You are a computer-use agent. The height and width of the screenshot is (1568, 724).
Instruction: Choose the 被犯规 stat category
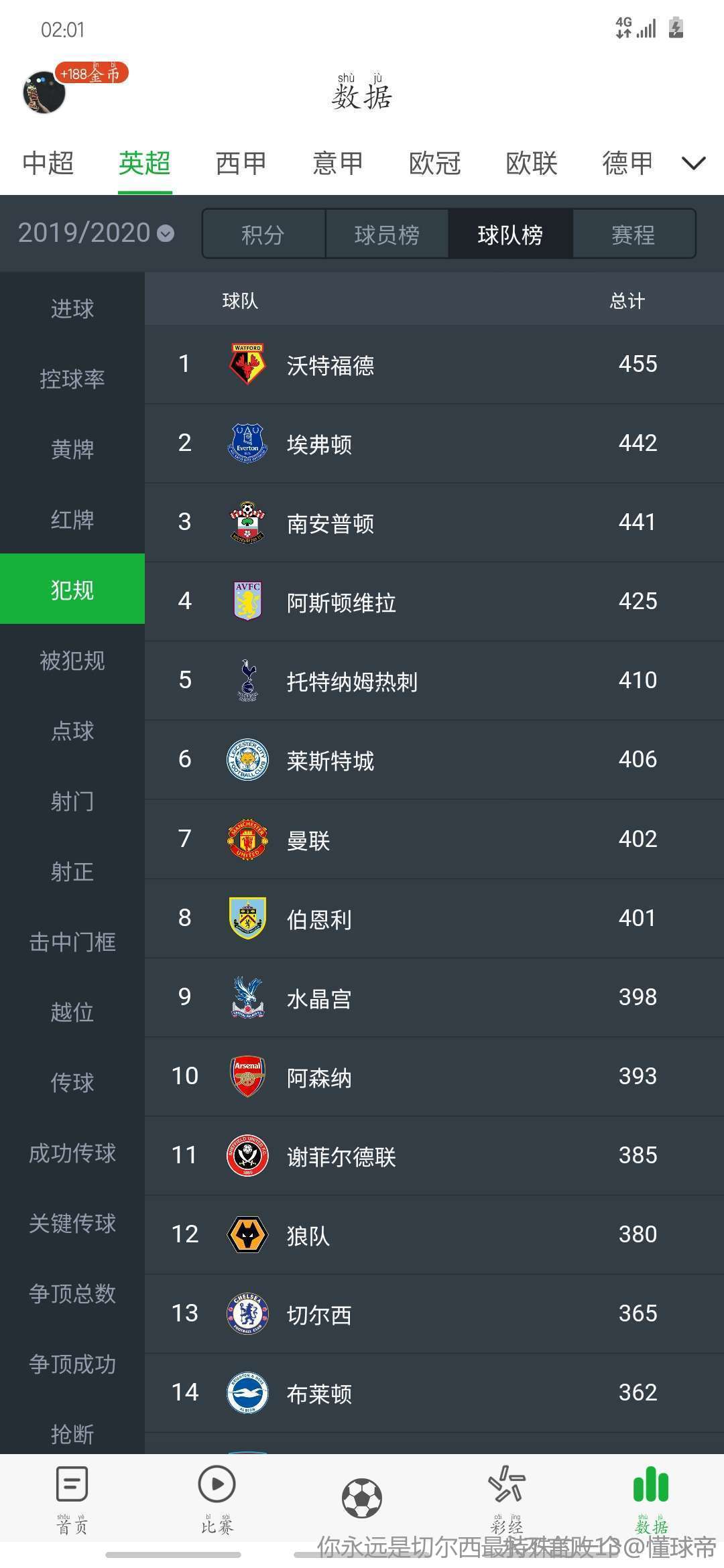(x=72, y=661)
